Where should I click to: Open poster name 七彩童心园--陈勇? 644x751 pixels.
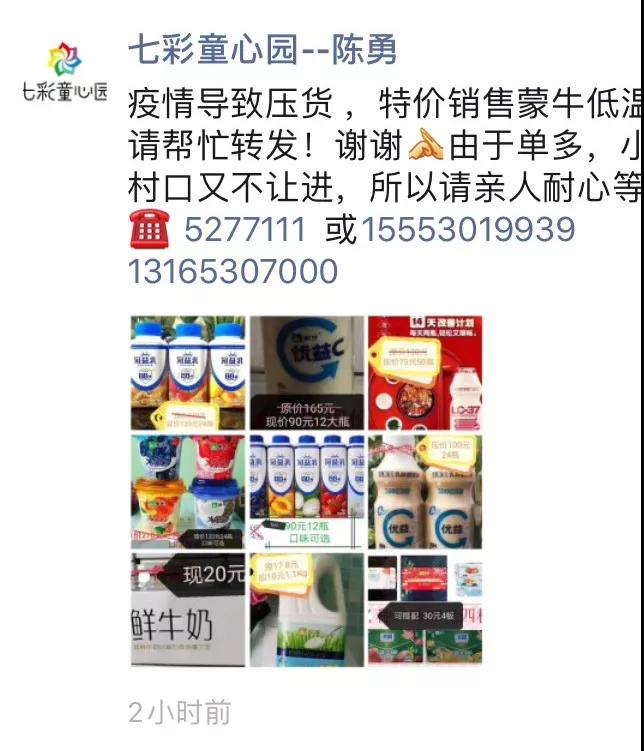tap(263, 50)
